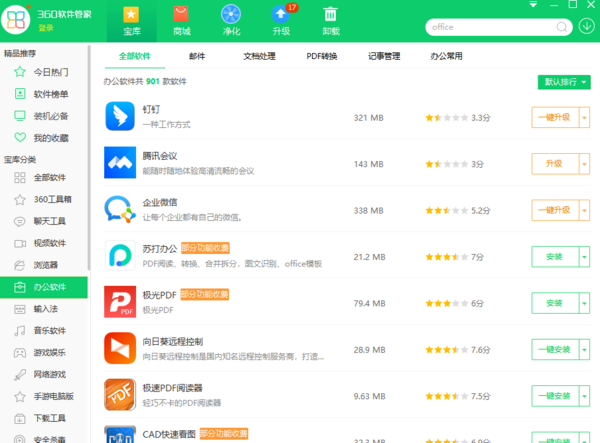The height and width of the screenshot is (443, 600).
Task: Tap 一键安装 for 向日葵远程控制
Action: (x=553, y=350)
